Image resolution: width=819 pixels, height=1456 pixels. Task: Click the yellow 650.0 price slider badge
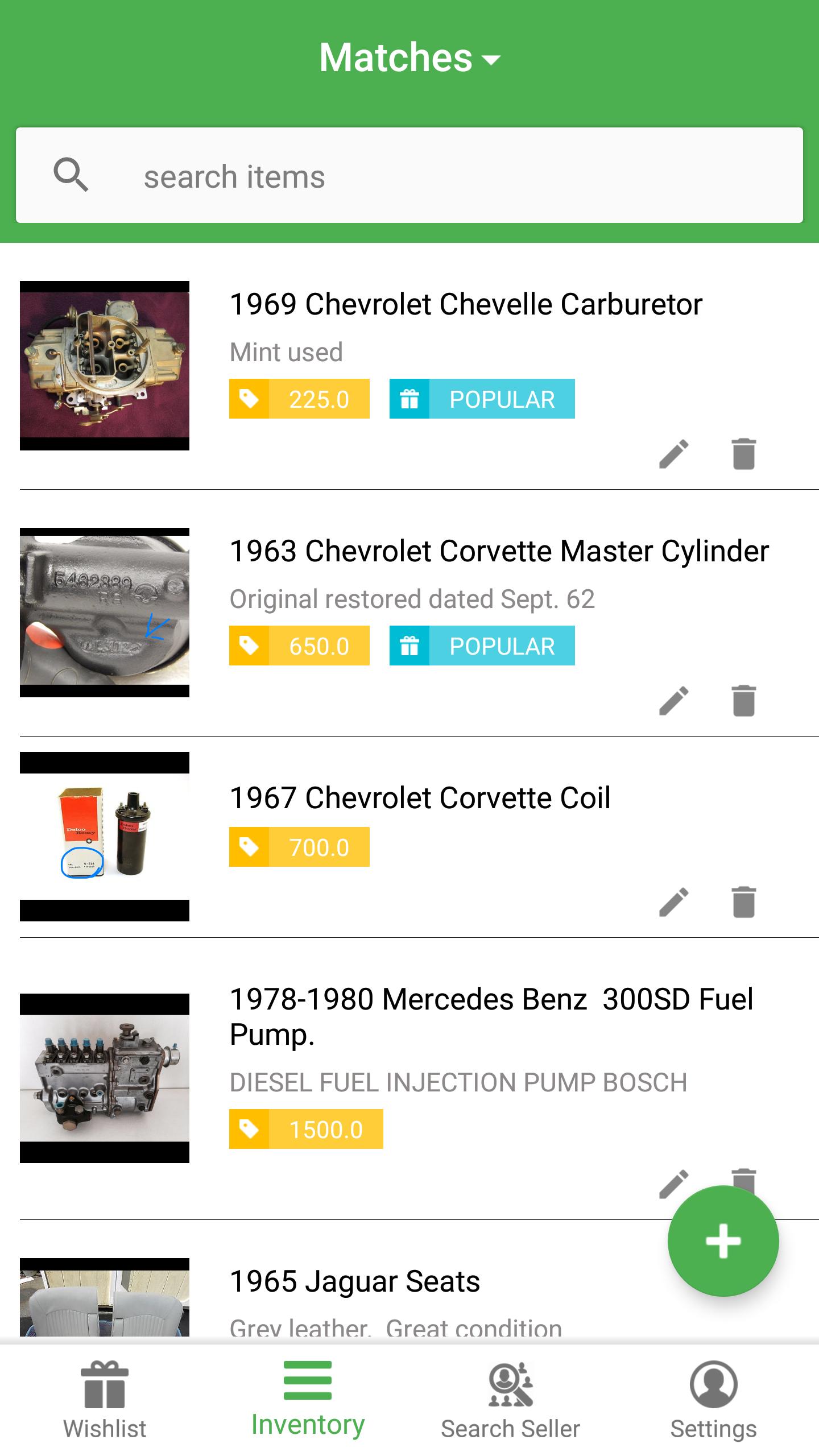tap(300, 645)
